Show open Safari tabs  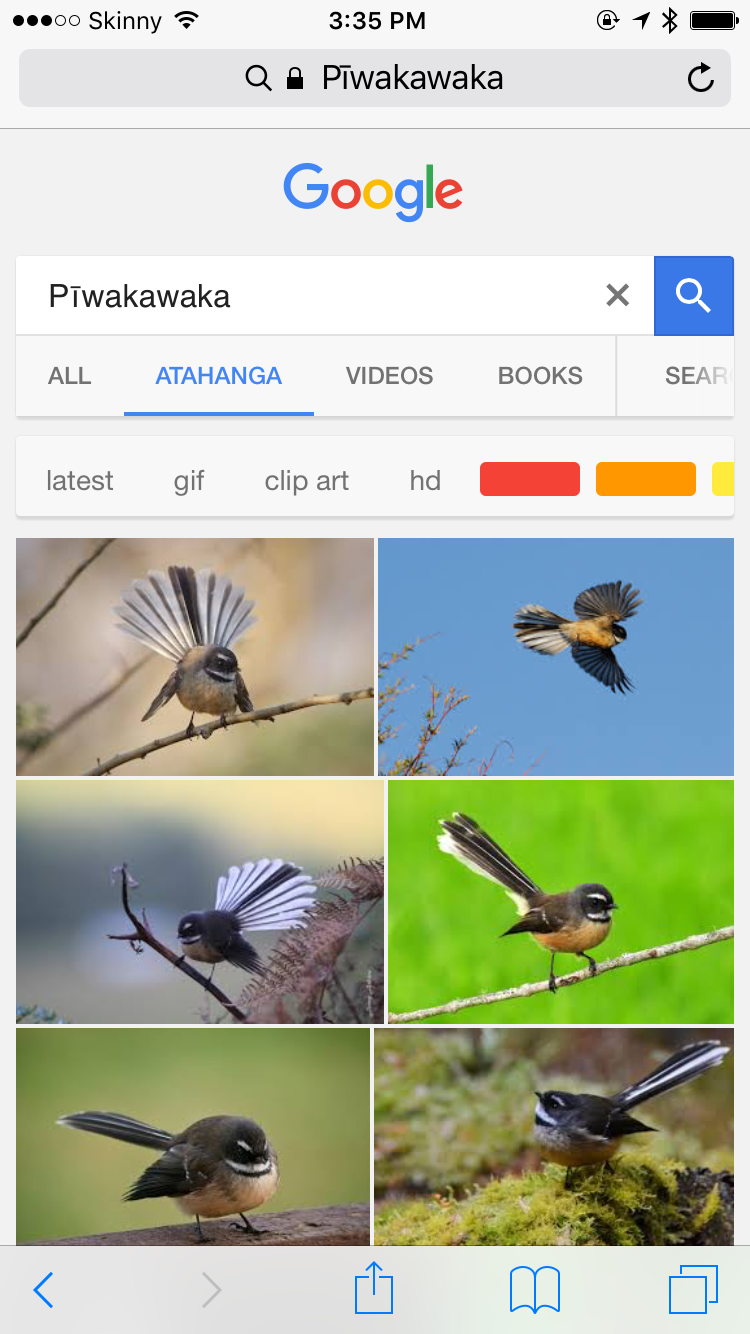click(693, 1289)
